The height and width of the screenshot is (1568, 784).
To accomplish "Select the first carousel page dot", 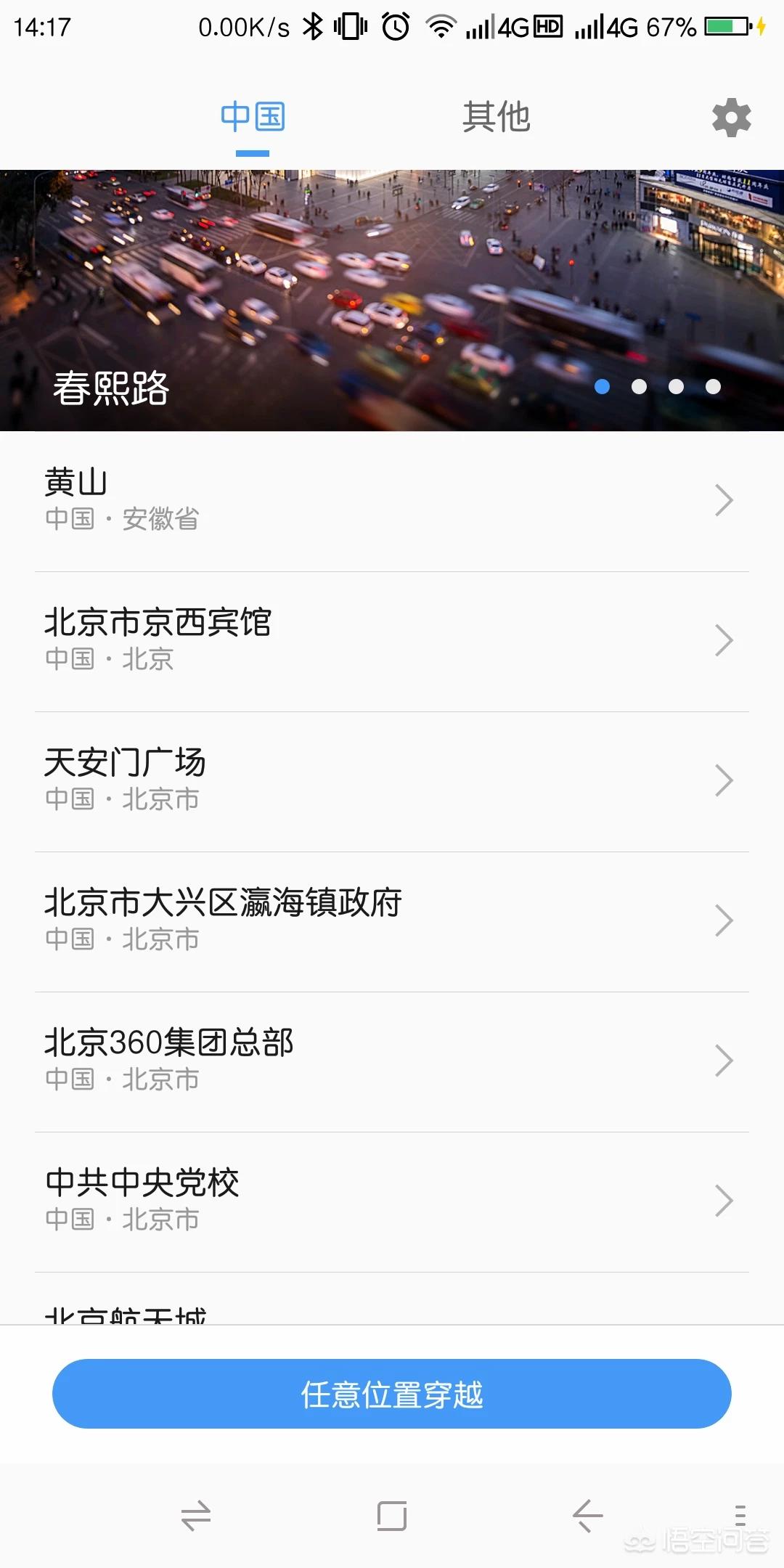I will (602, 387).
